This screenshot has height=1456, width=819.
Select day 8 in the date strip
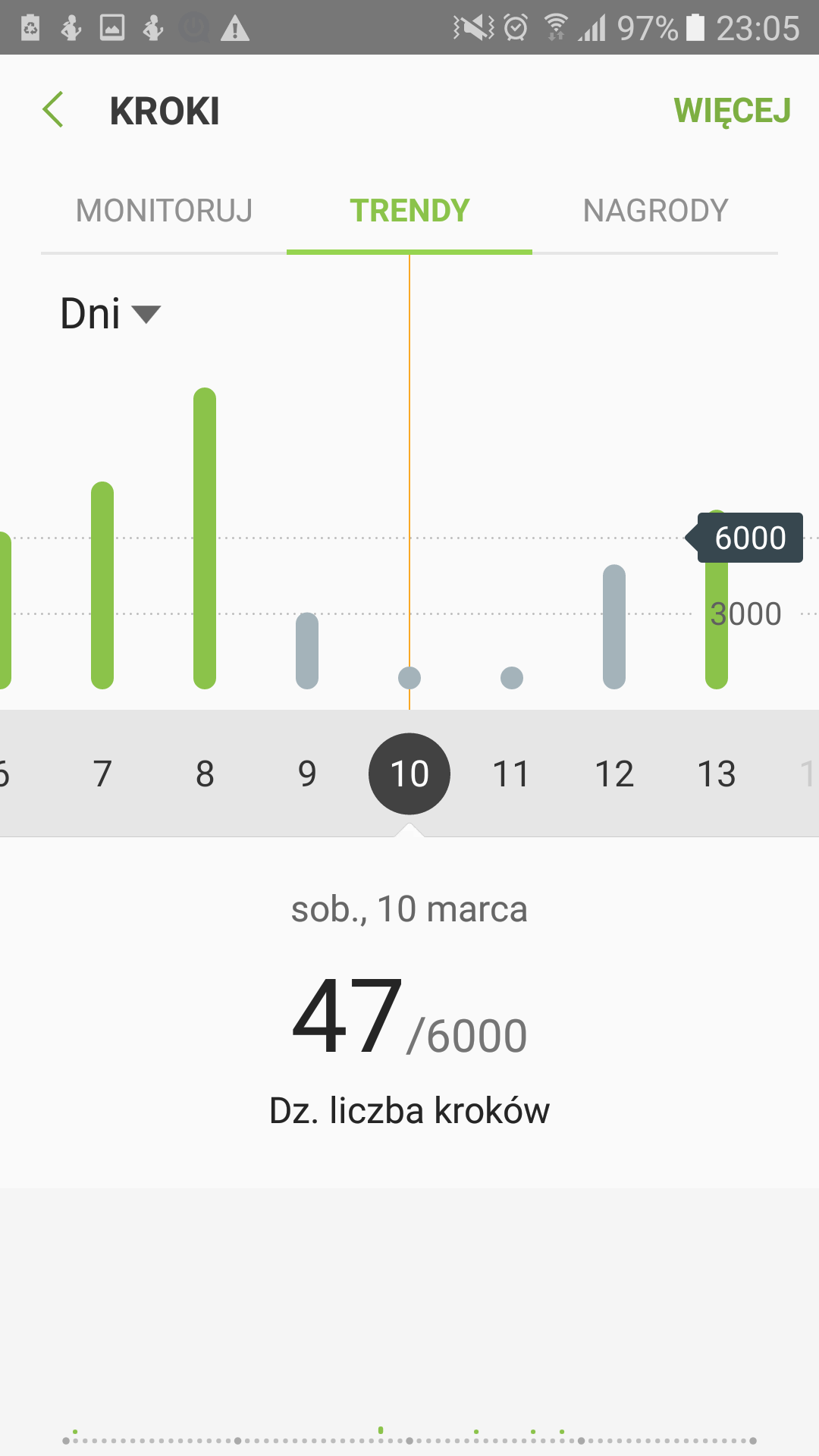205,774
